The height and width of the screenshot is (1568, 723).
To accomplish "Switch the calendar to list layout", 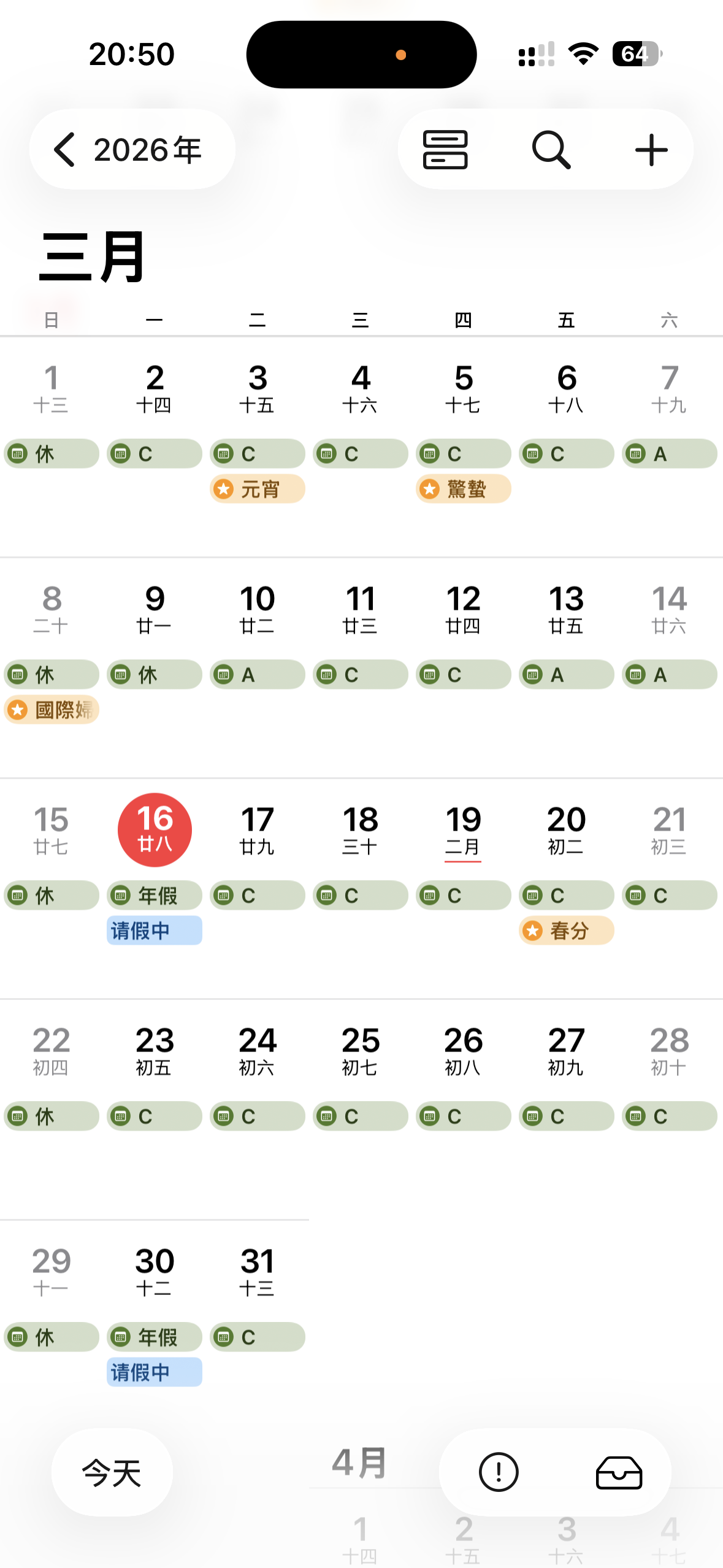I will [445, 150].
